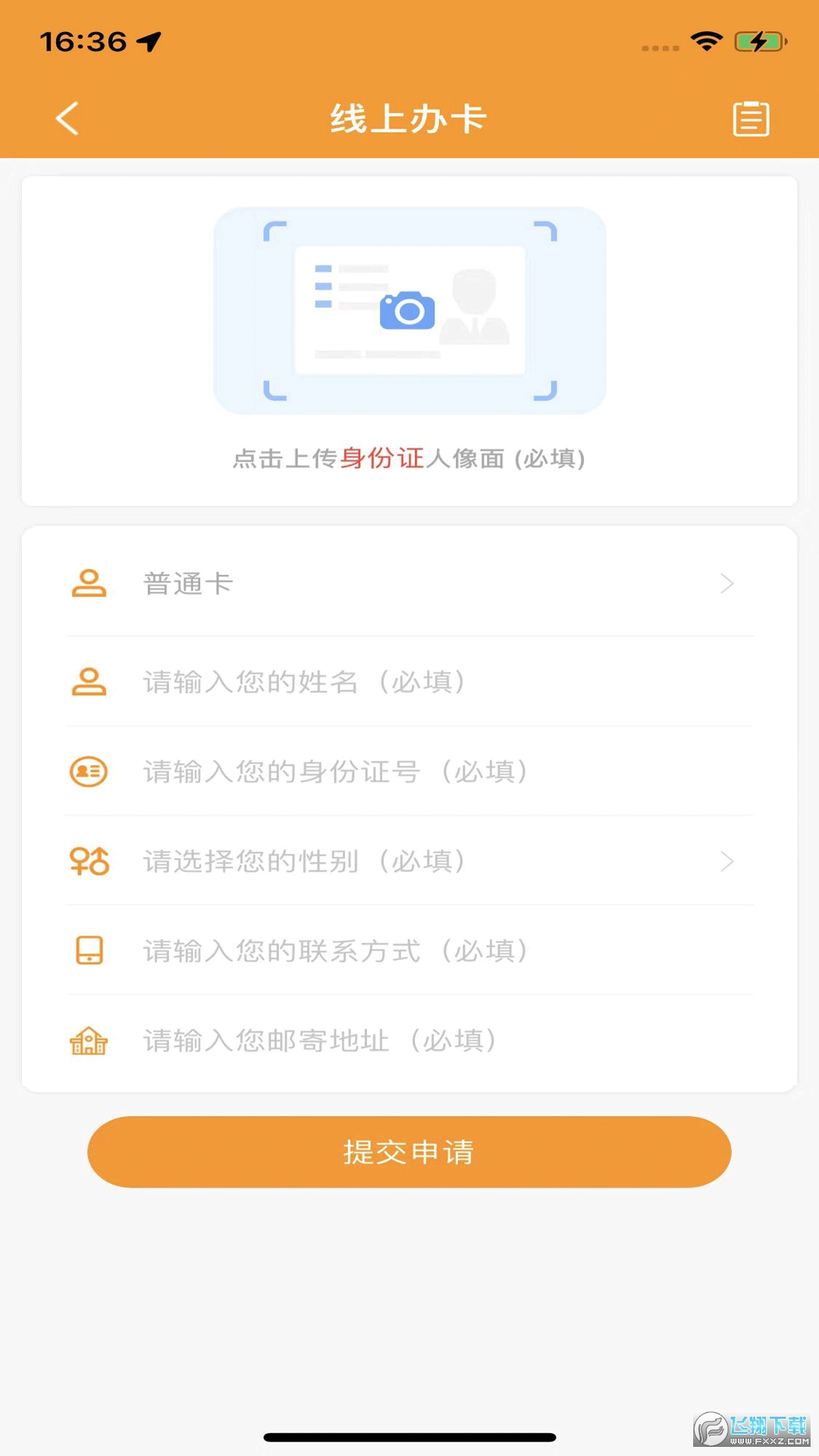Click the back arrow in the title bar

click(66, 118)
